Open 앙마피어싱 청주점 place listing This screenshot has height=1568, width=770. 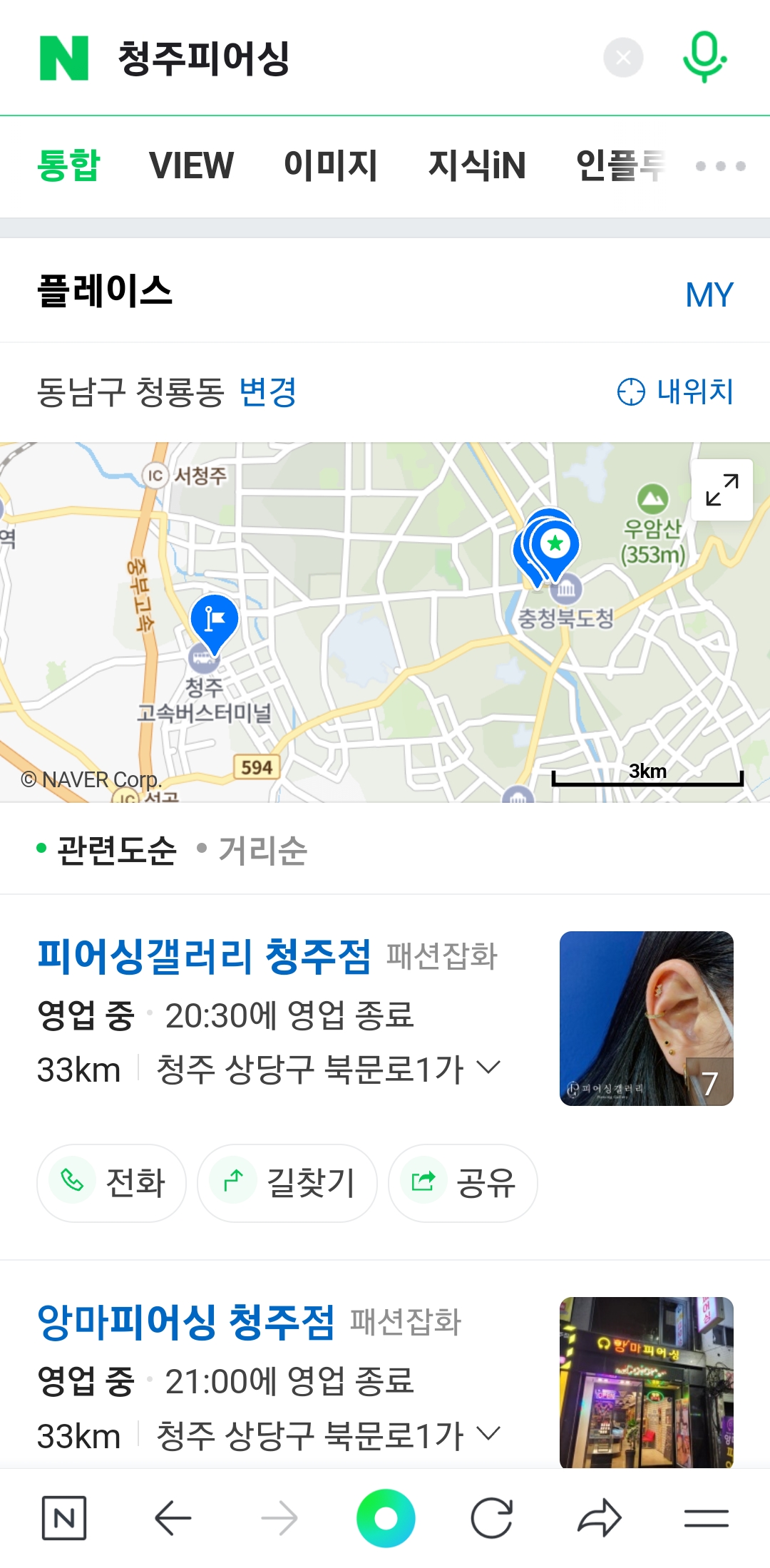tap(185, 1322)
